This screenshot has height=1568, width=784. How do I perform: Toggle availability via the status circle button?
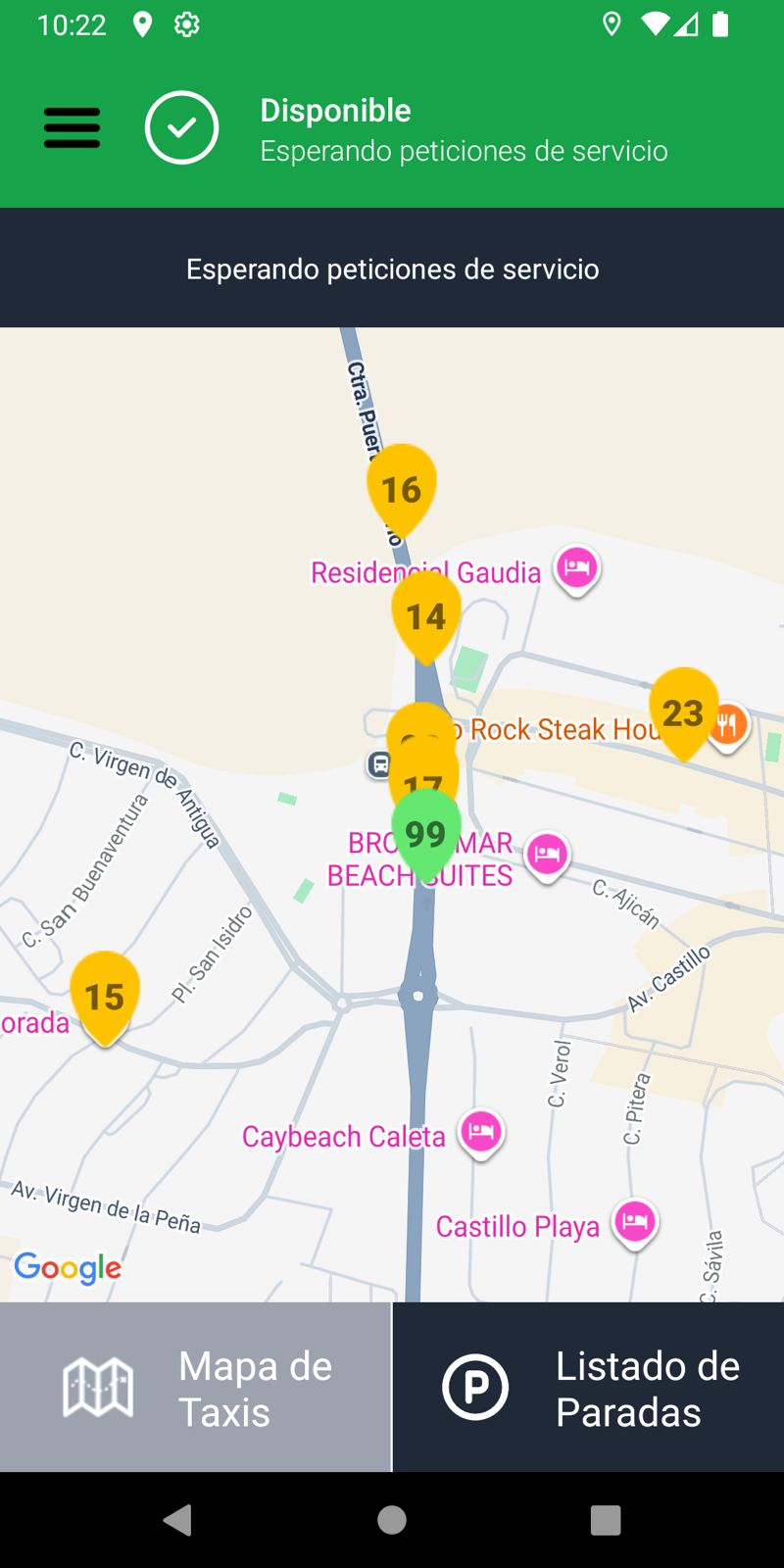181,127
